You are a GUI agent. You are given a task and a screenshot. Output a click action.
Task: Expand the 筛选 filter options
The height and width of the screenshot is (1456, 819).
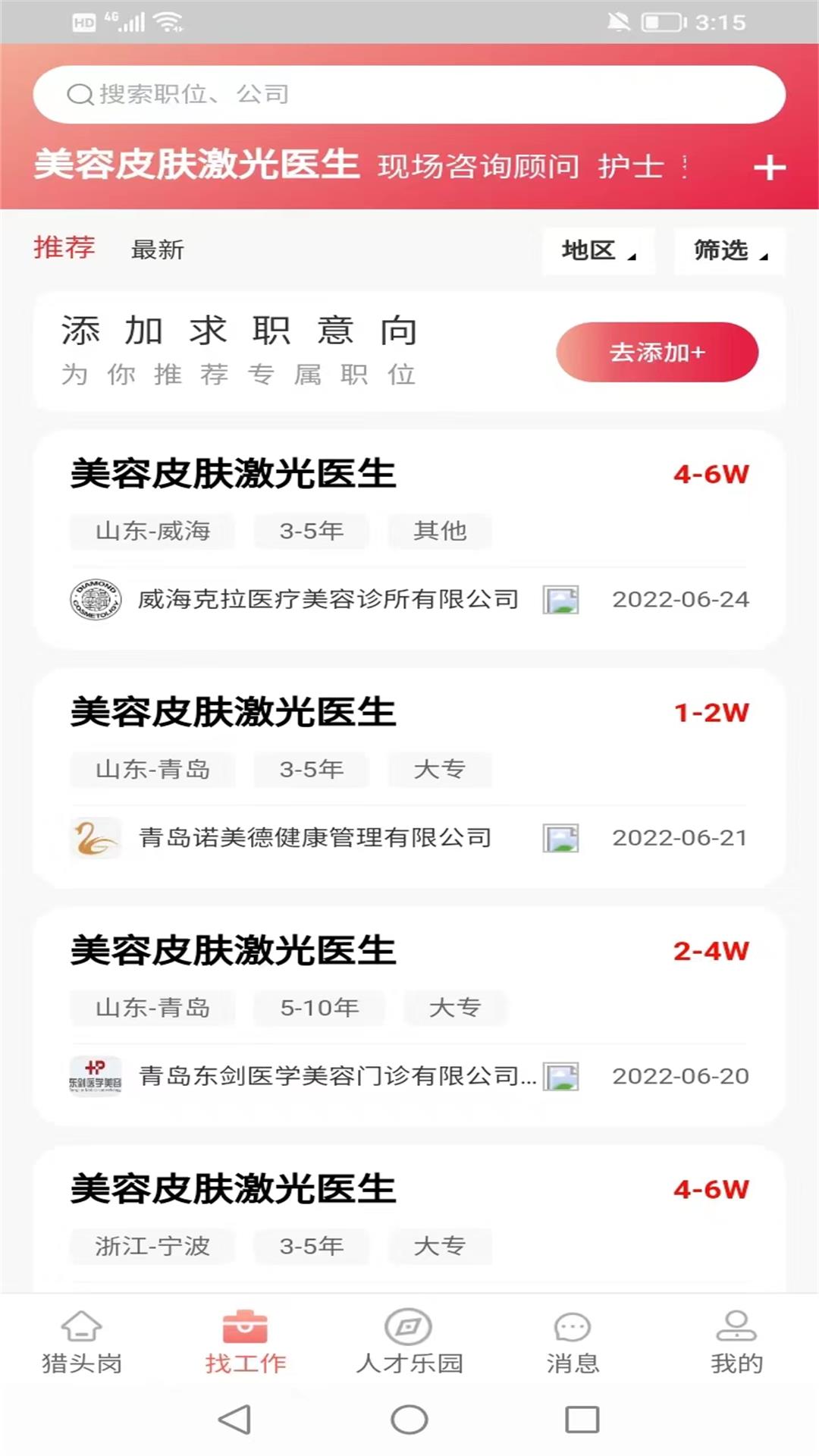tap(730, 250)
